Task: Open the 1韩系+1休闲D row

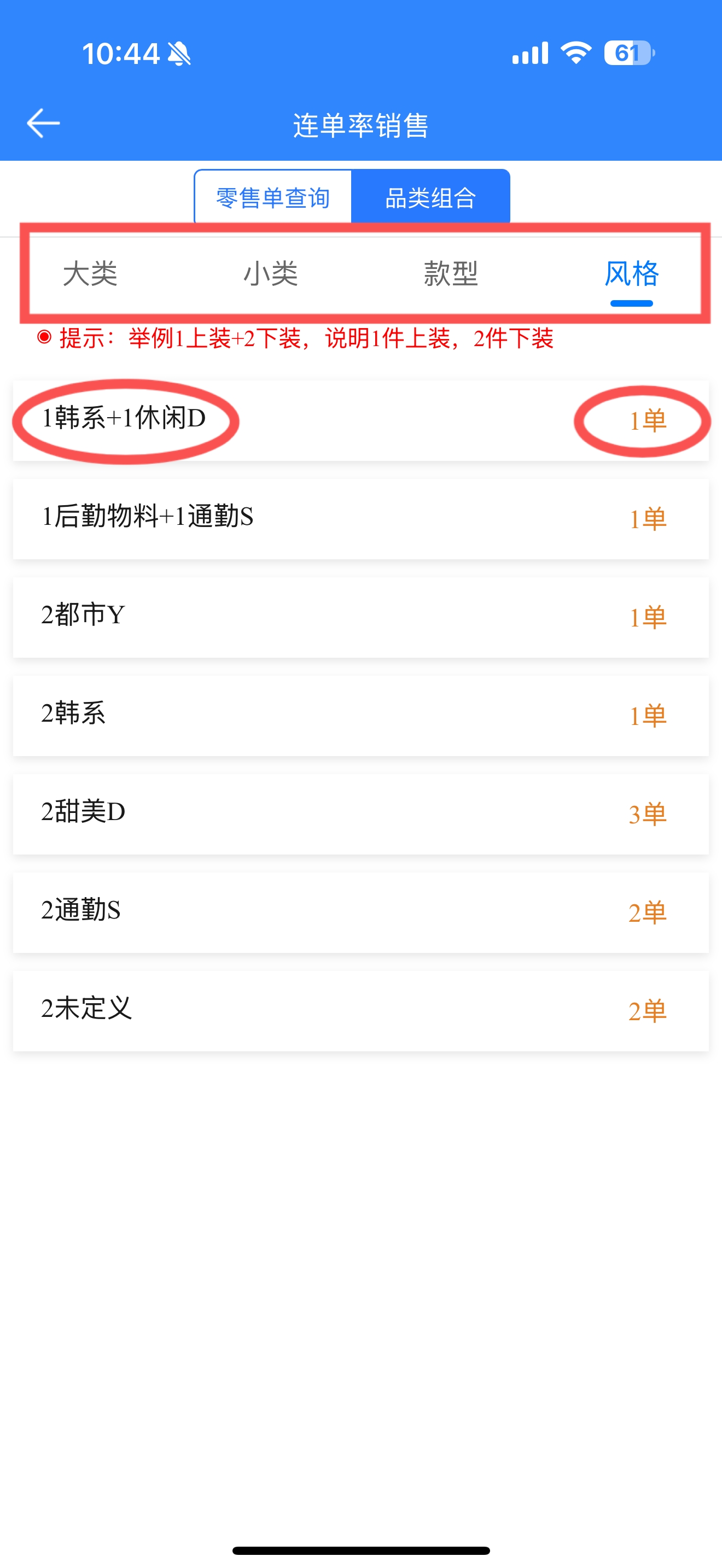Action: [x=361, y=420]
